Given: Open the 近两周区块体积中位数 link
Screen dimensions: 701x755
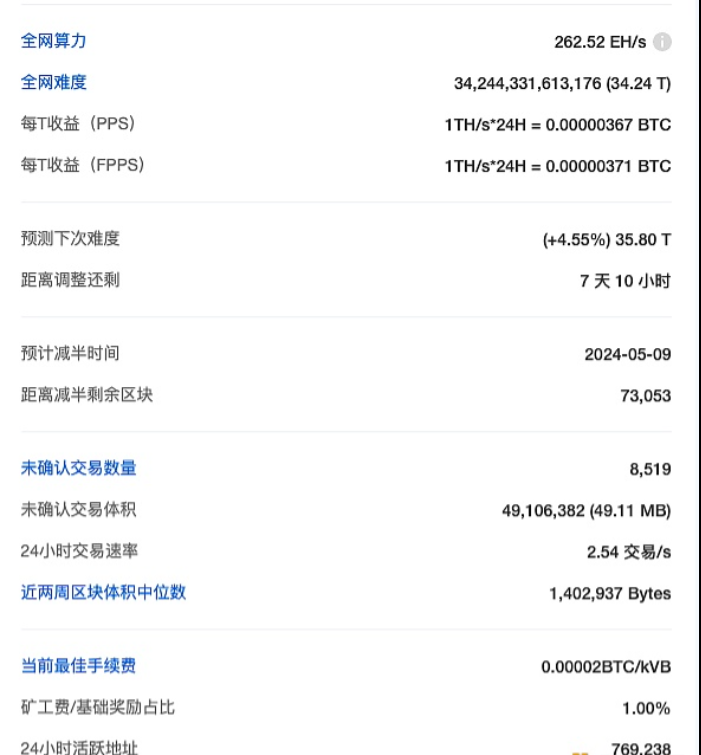Looking at the screenshot, I should coord(103,592).
